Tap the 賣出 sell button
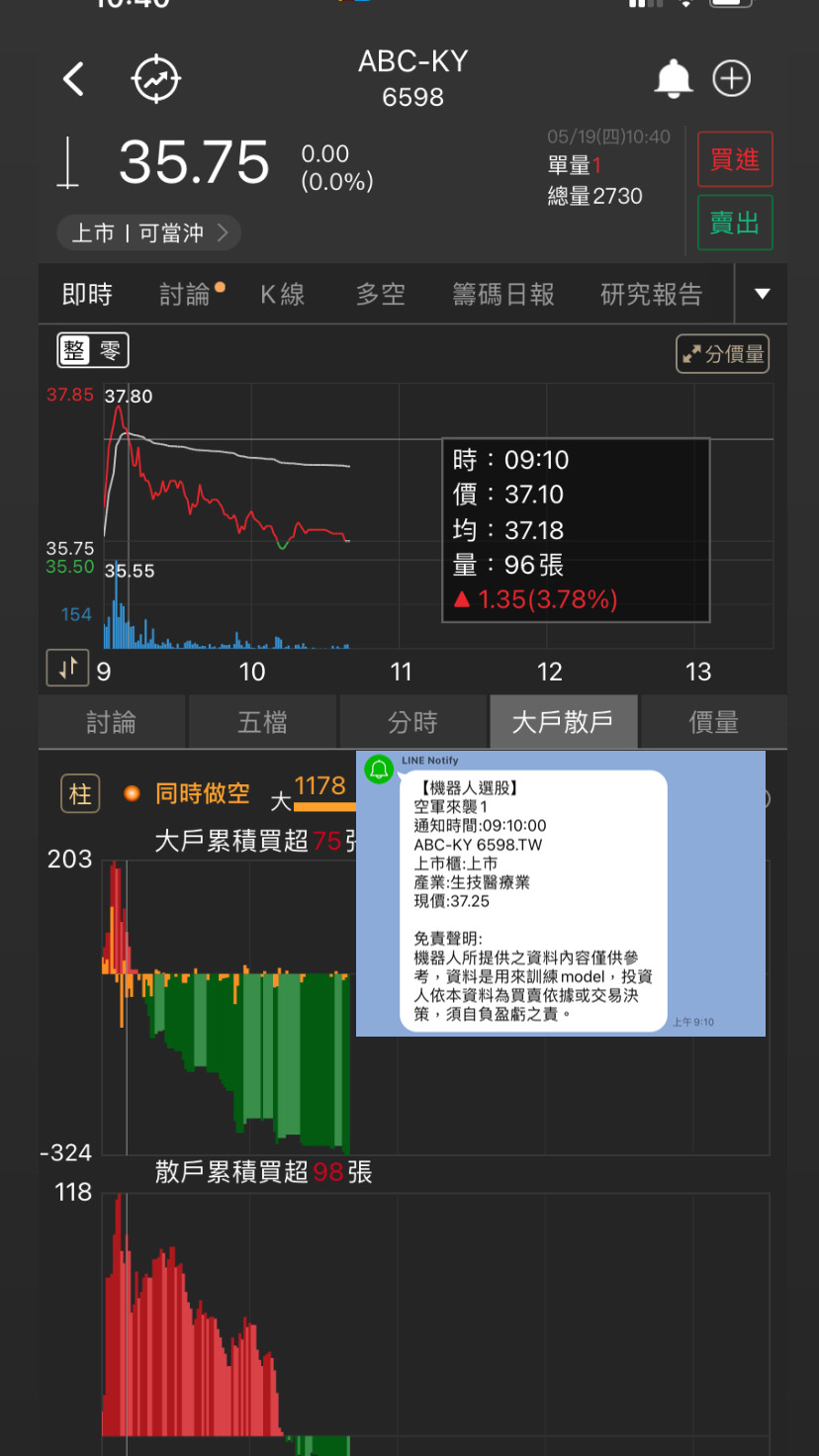Screen dimensions: 819x1456 734,224
